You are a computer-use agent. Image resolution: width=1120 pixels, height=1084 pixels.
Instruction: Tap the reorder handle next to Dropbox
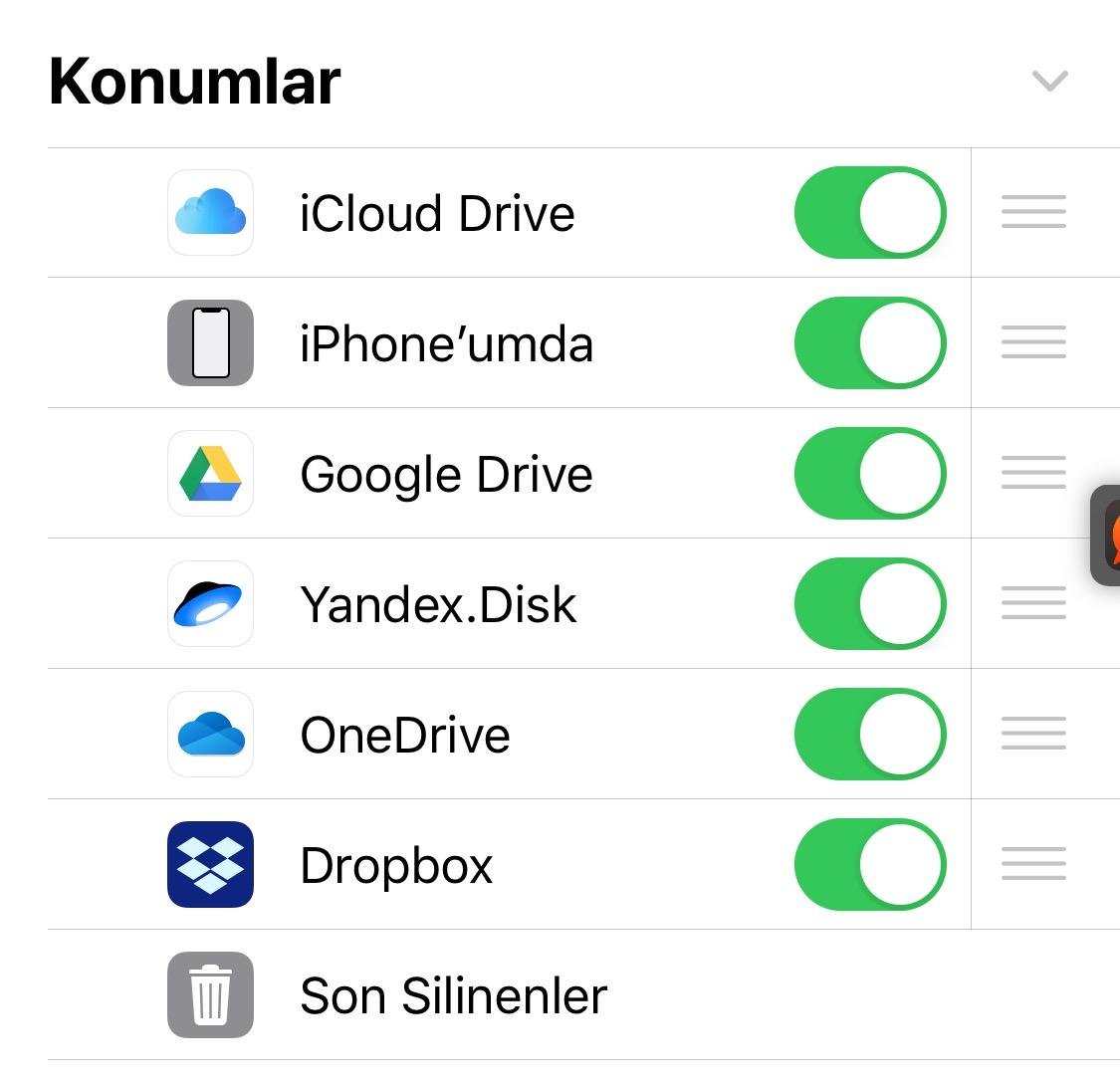pyautogui.click(x=1033, y=864)
